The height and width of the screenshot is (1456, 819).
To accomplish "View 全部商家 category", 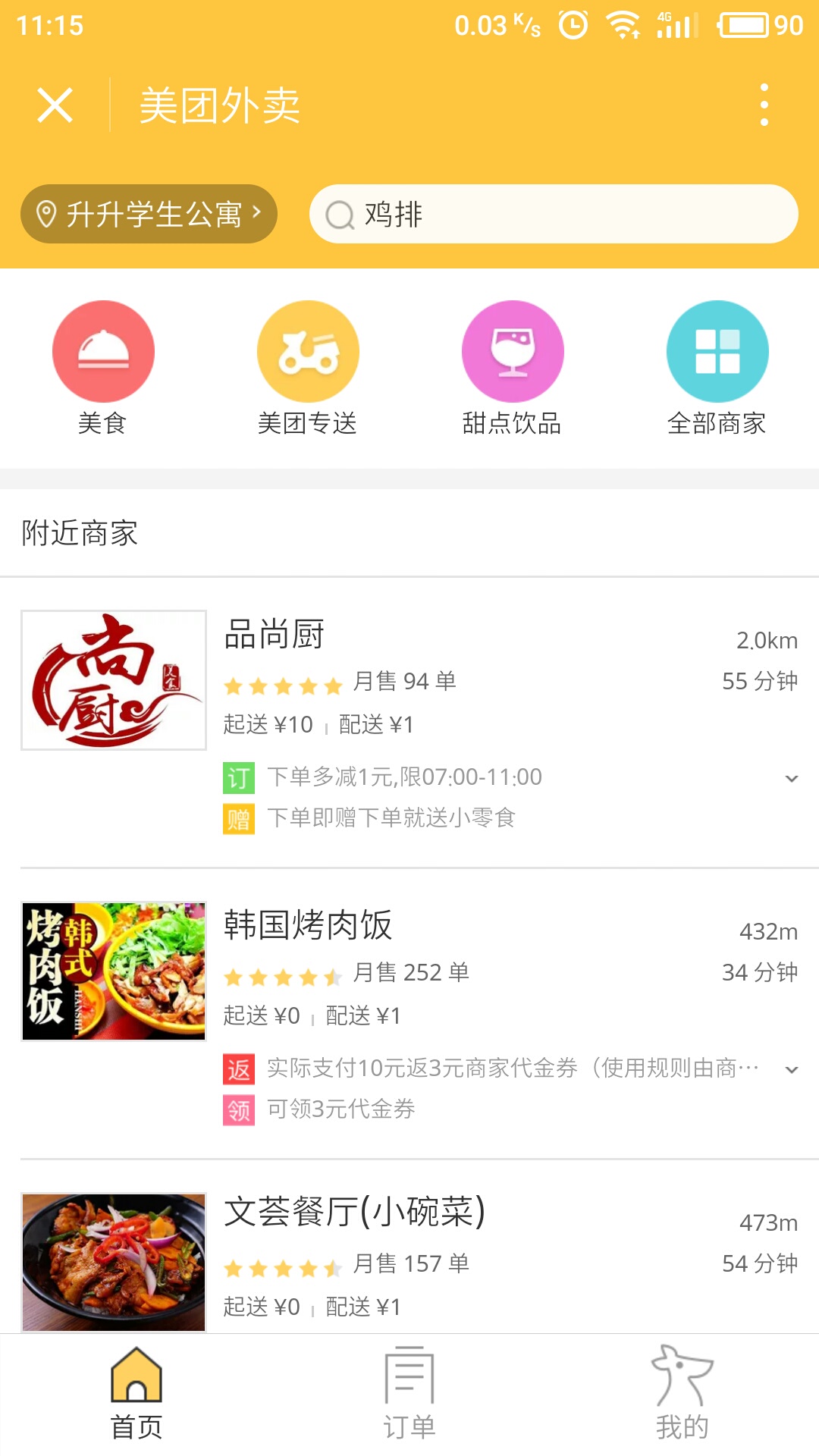I will click(717, 368).
